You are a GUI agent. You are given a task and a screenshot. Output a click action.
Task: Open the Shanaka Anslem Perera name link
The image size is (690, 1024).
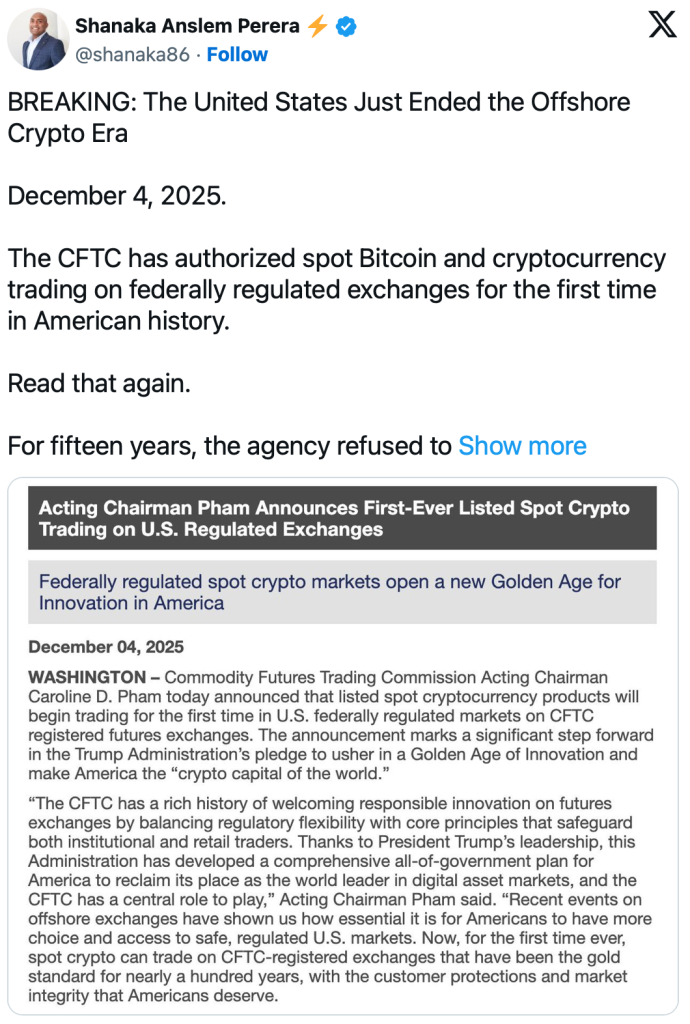point(188,27)
